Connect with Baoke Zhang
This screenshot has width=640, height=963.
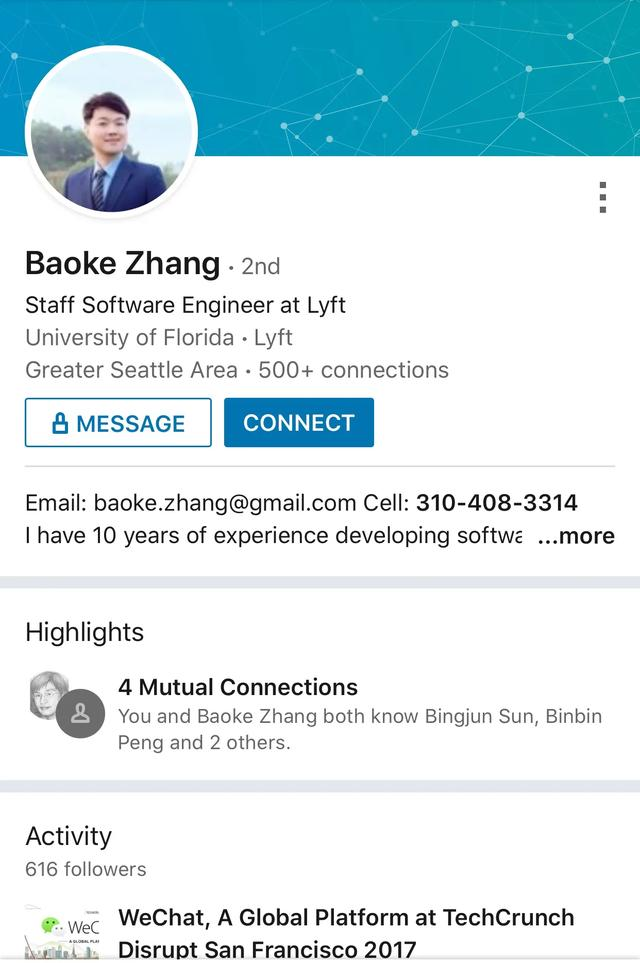click(298, 423)
